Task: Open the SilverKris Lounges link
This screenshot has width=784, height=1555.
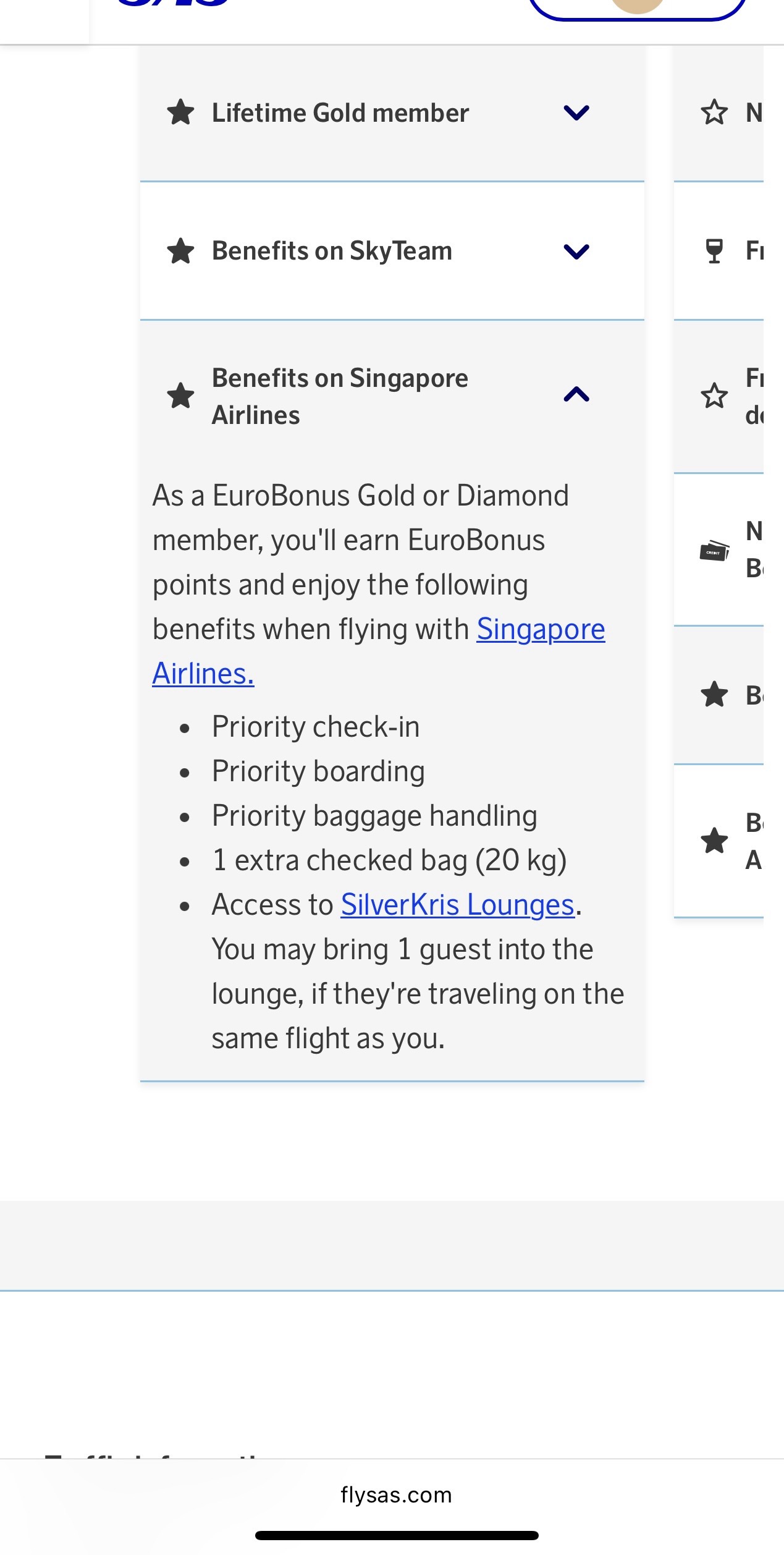Action: [457, 905]
